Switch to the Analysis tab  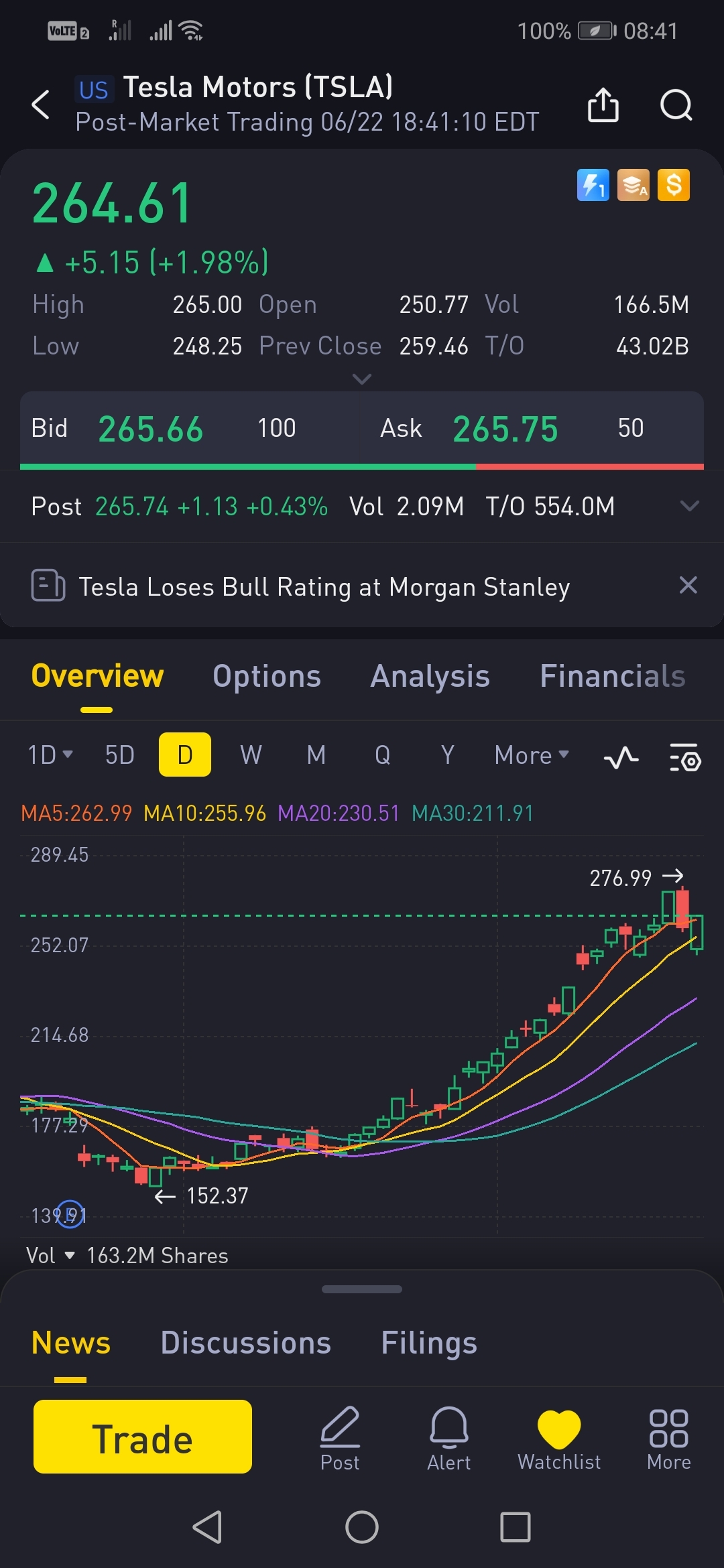(x=430, y=676)
